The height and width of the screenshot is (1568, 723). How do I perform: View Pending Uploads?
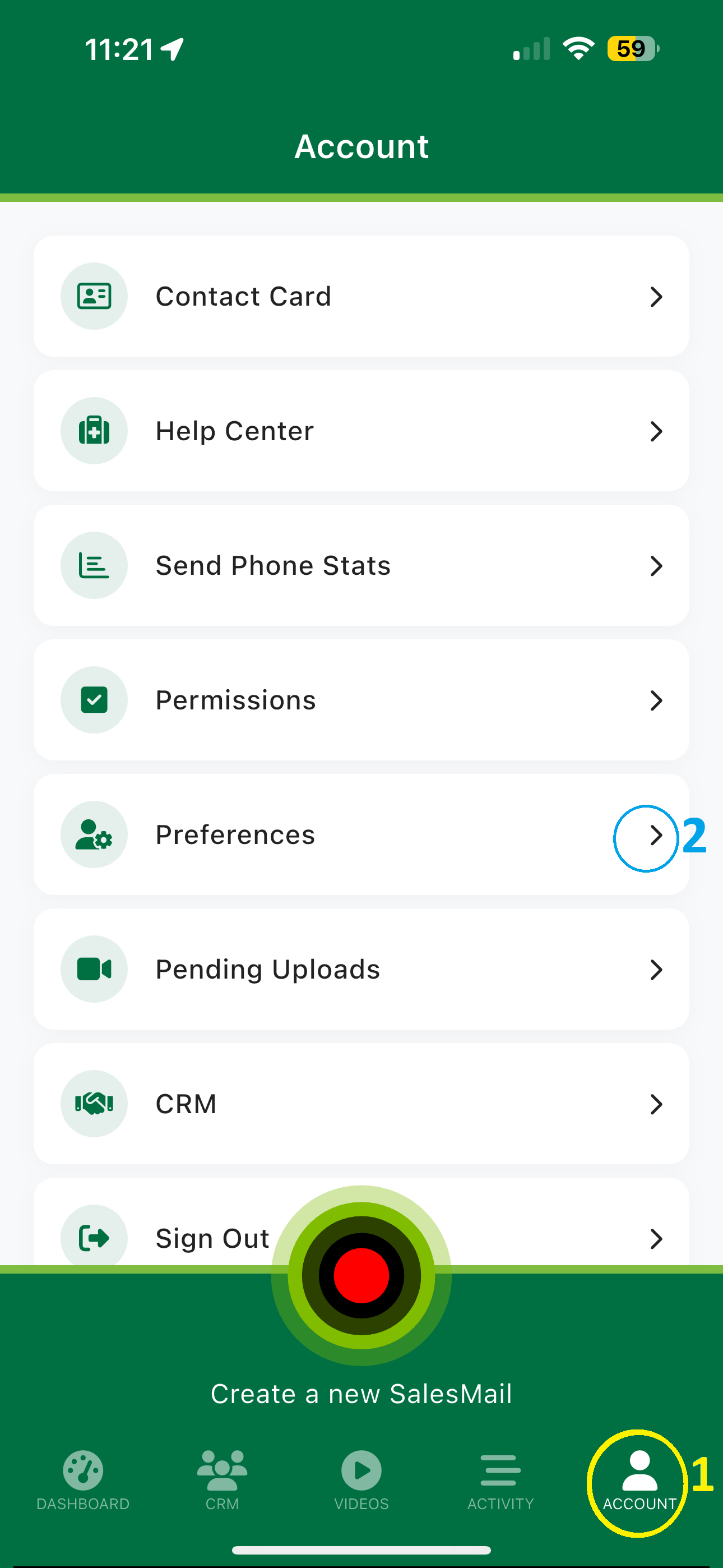360,969
